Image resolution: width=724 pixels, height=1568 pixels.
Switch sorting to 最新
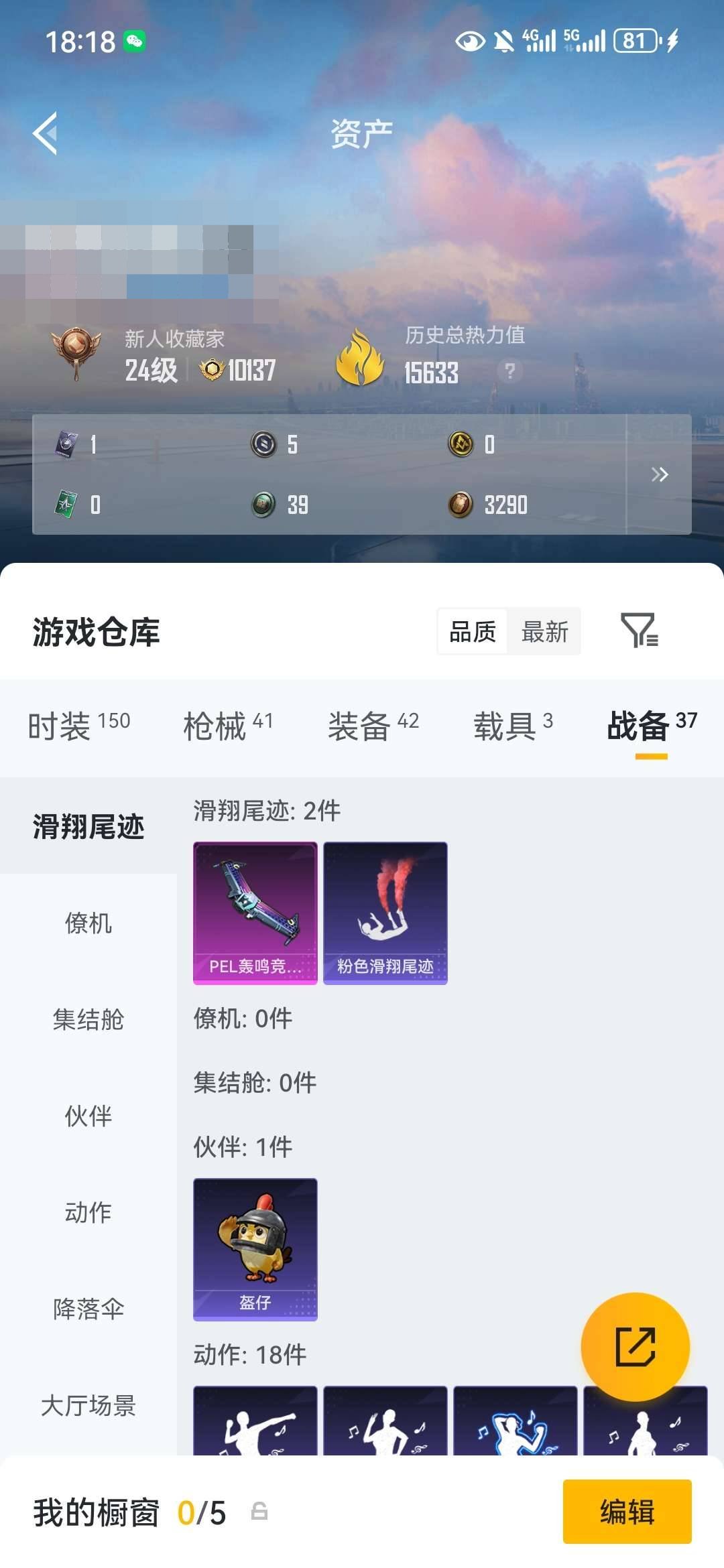pos(544,631)
